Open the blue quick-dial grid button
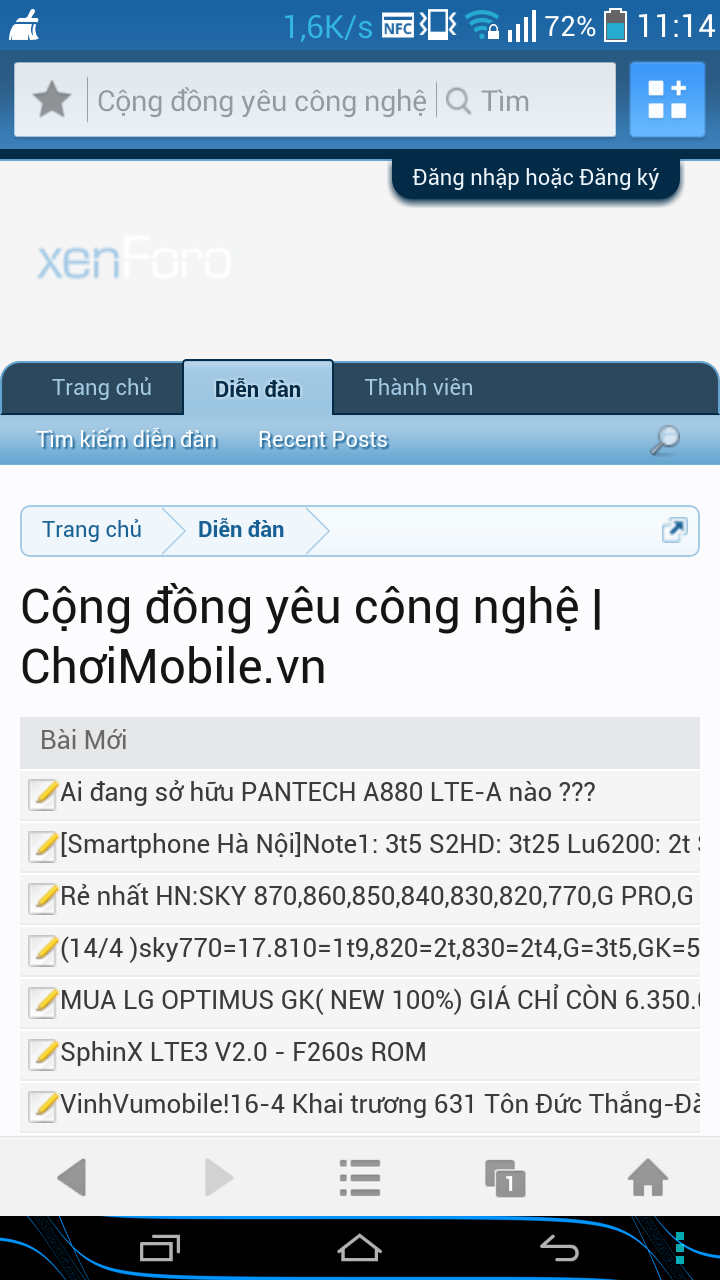 click(667, 100)
